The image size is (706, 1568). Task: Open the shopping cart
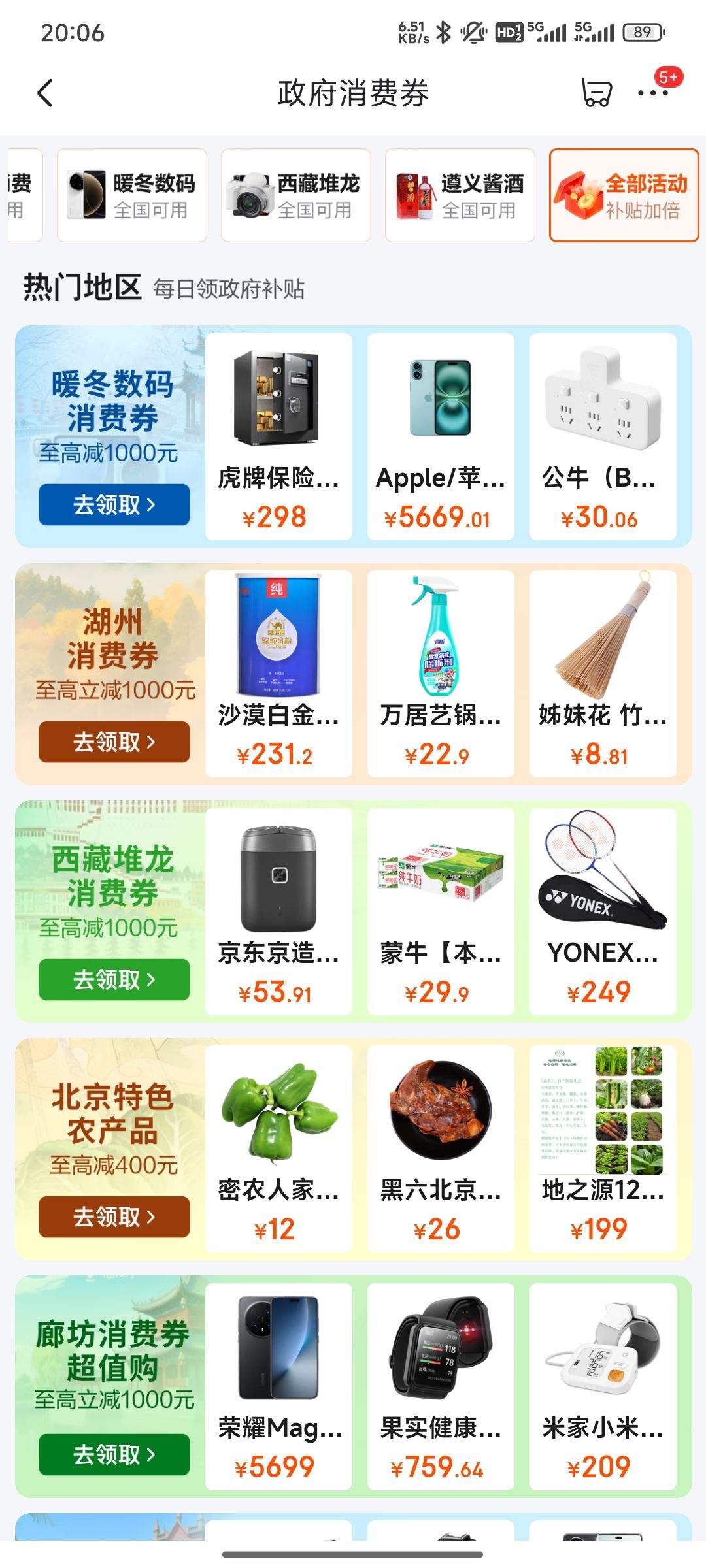tap(596, 93)
